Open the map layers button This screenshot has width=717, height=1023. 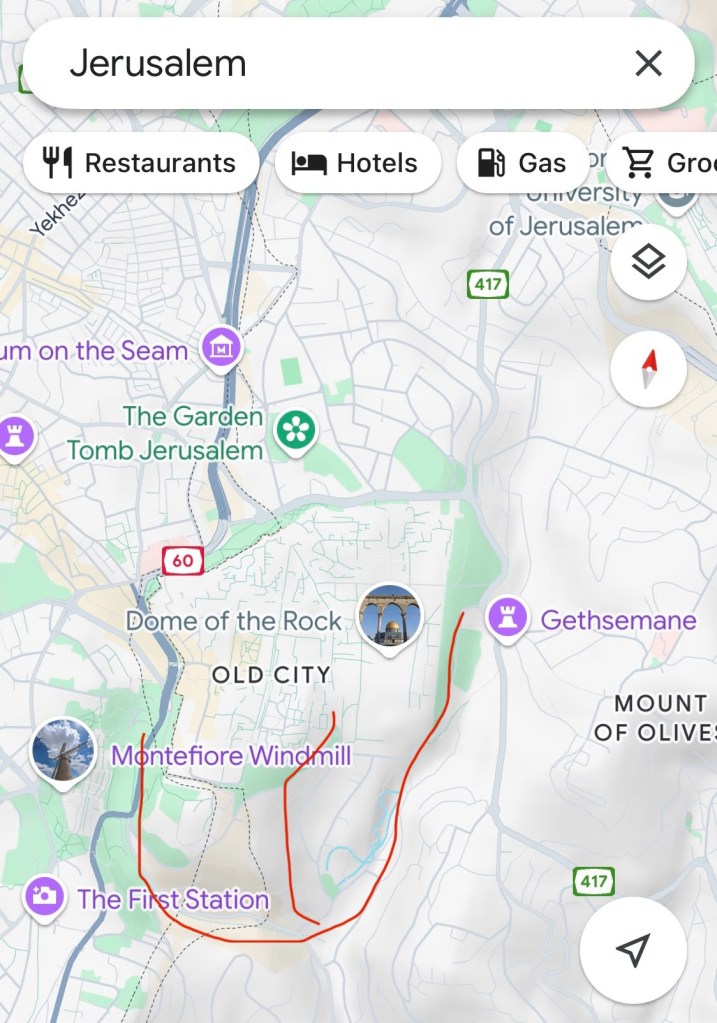click(x=648, y=263)
